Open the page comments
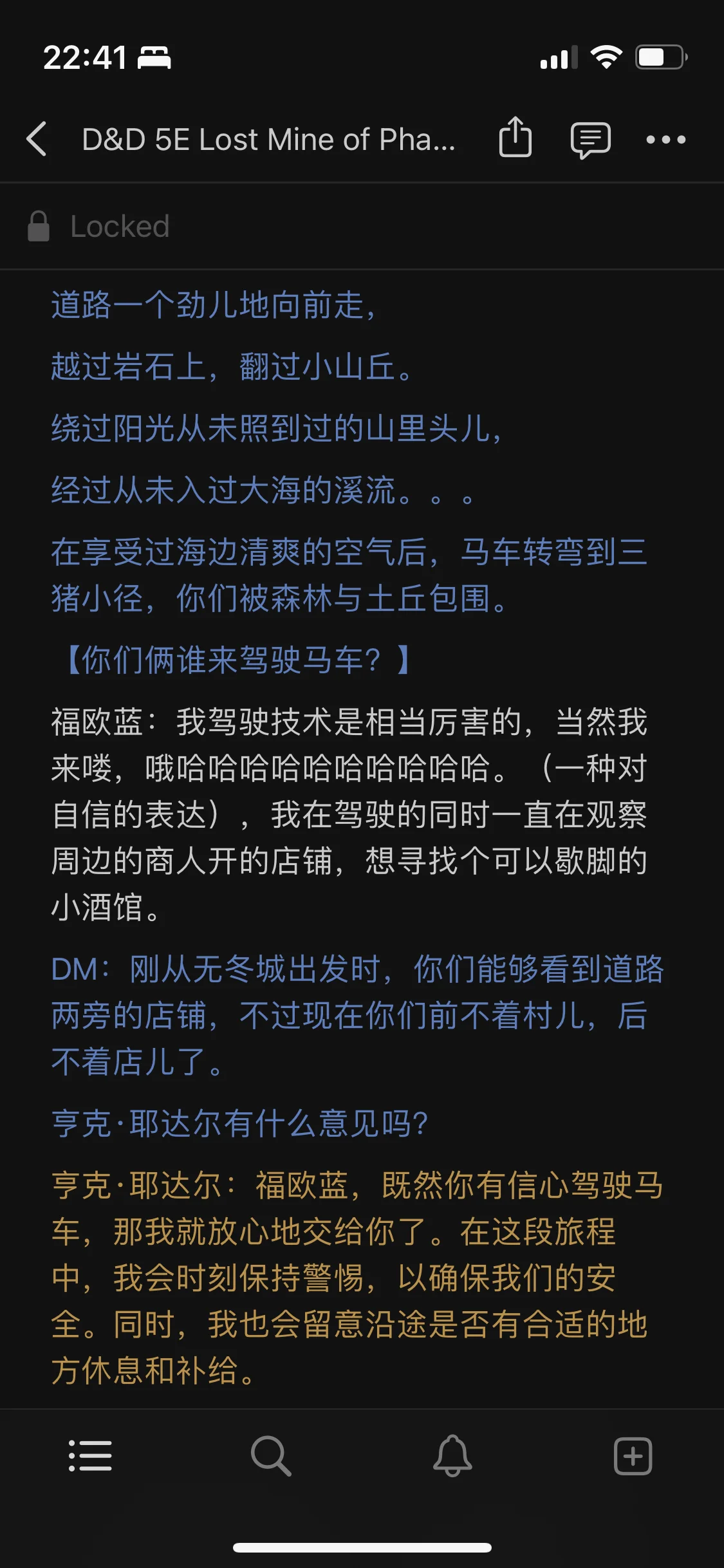 (590, 139)
